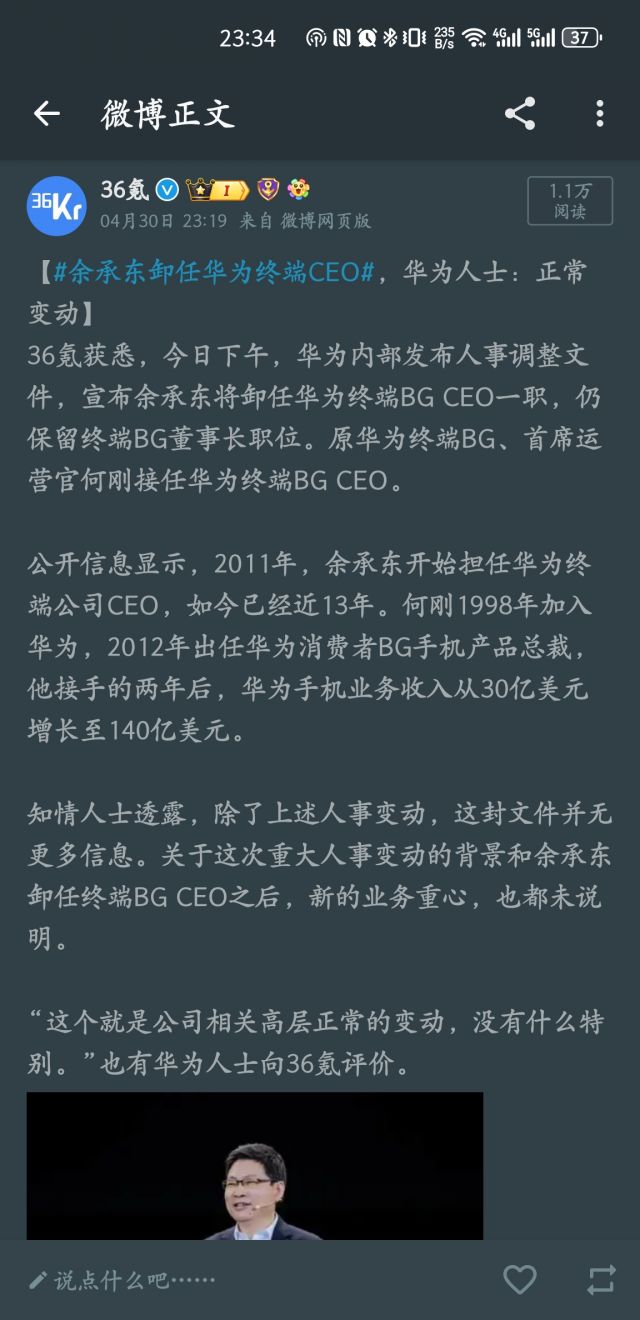Open 36氪 profile avatar
This screenshot has height=1320, width=640.
point(57,204)
